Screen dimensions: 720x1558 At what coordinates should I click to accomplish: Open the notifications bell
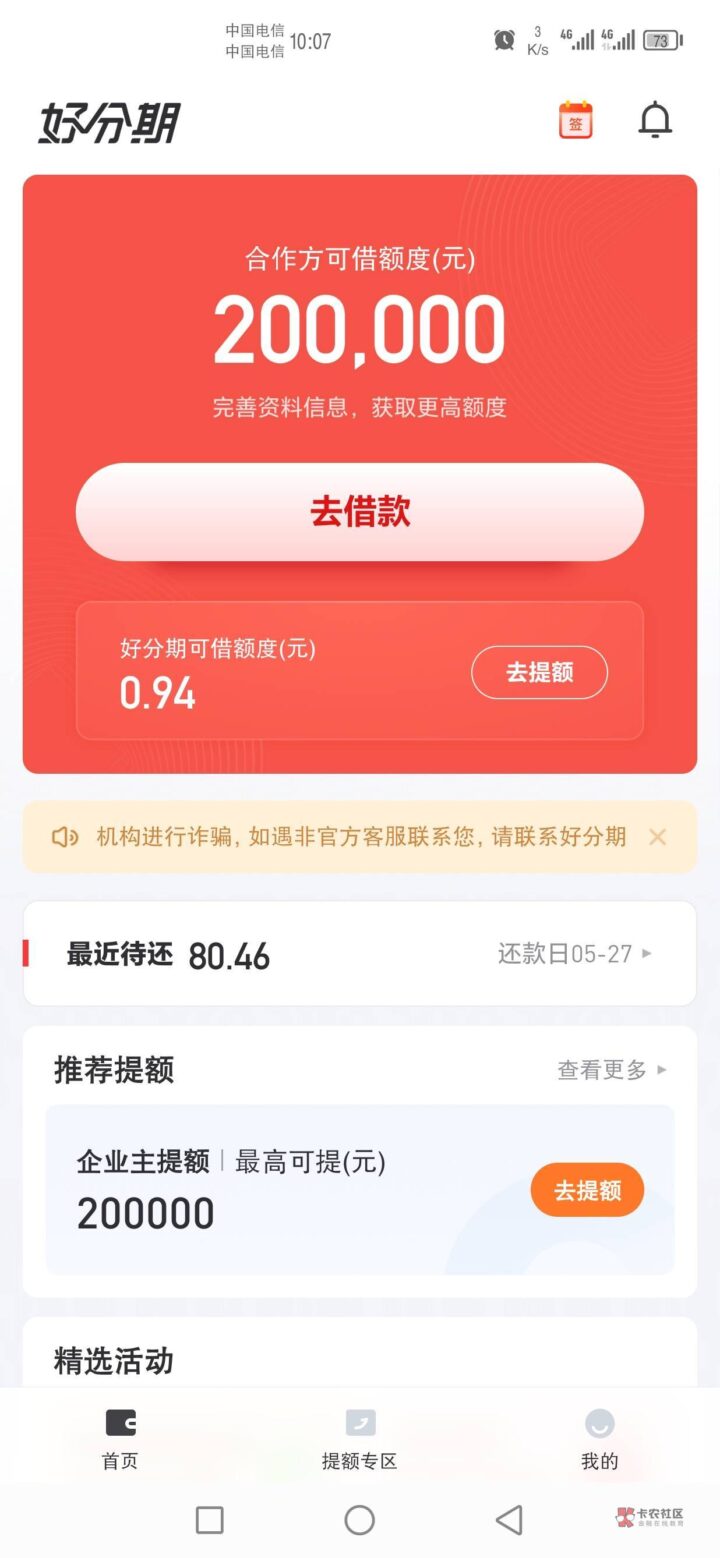[x=655, y=120]
